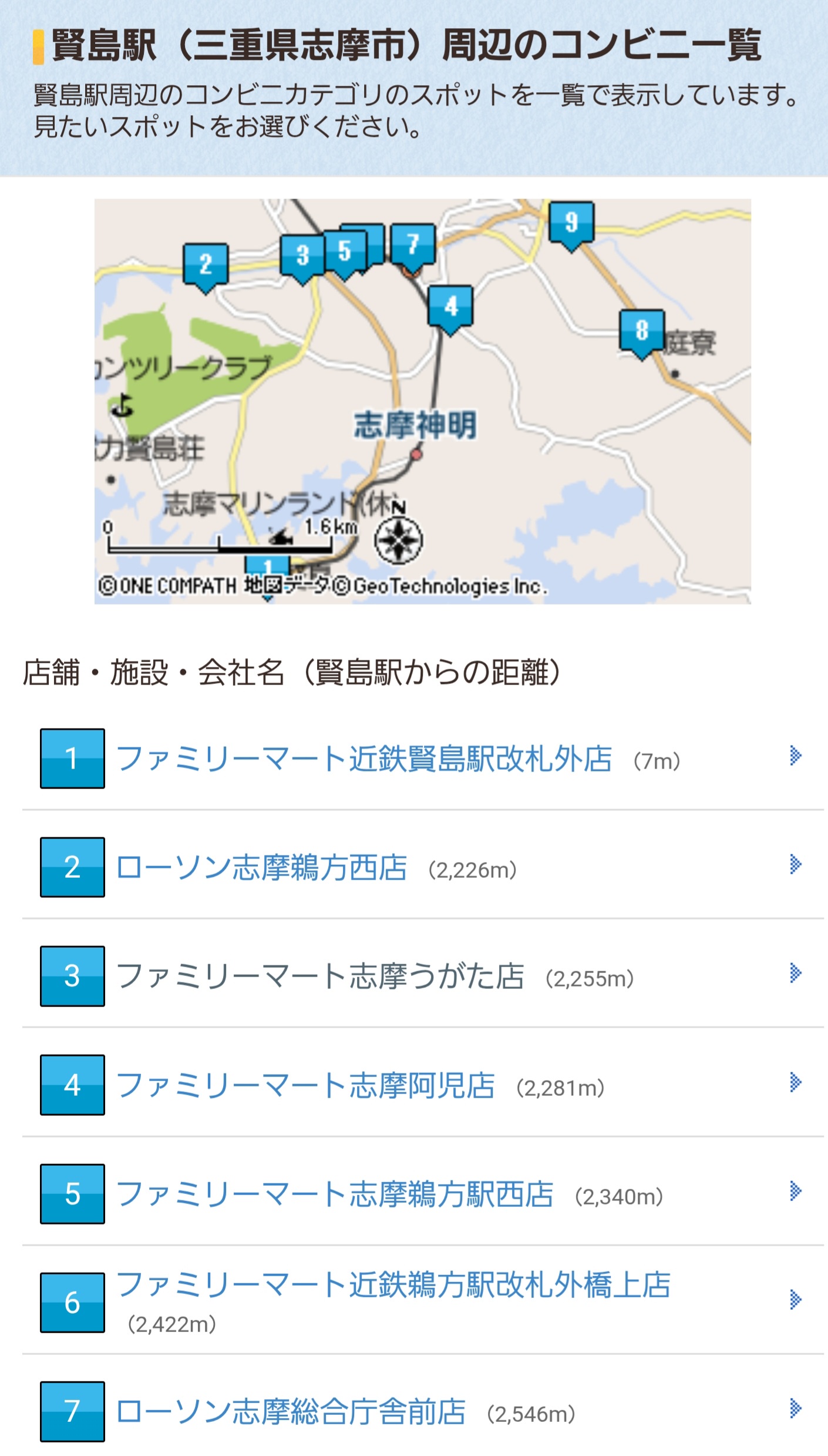The image size is (828, 1456).
Task: Open ファミリーマート近鉄鵜方駅改札外橋上店 listing
Action: click(423, 1302)
